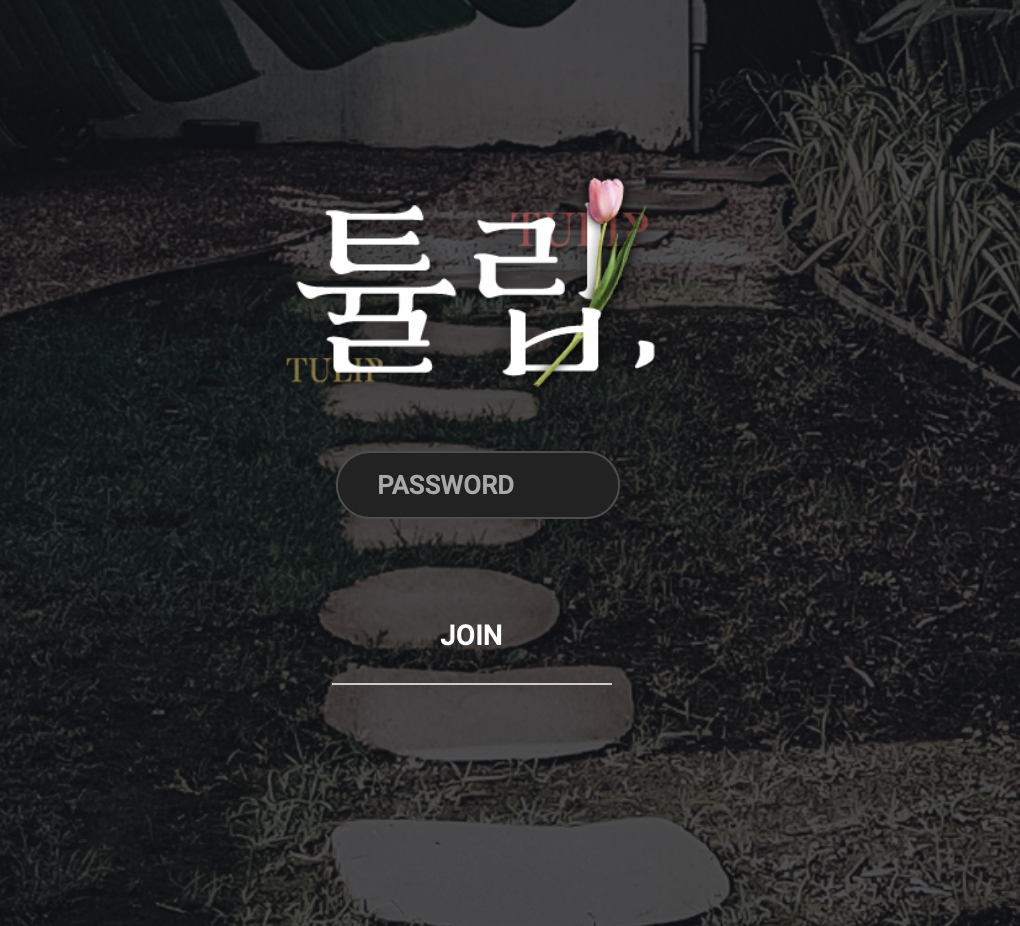This screenshot has height=926, width=1020.
Task: Tap the PASSWORD input field
Action: 478,485
